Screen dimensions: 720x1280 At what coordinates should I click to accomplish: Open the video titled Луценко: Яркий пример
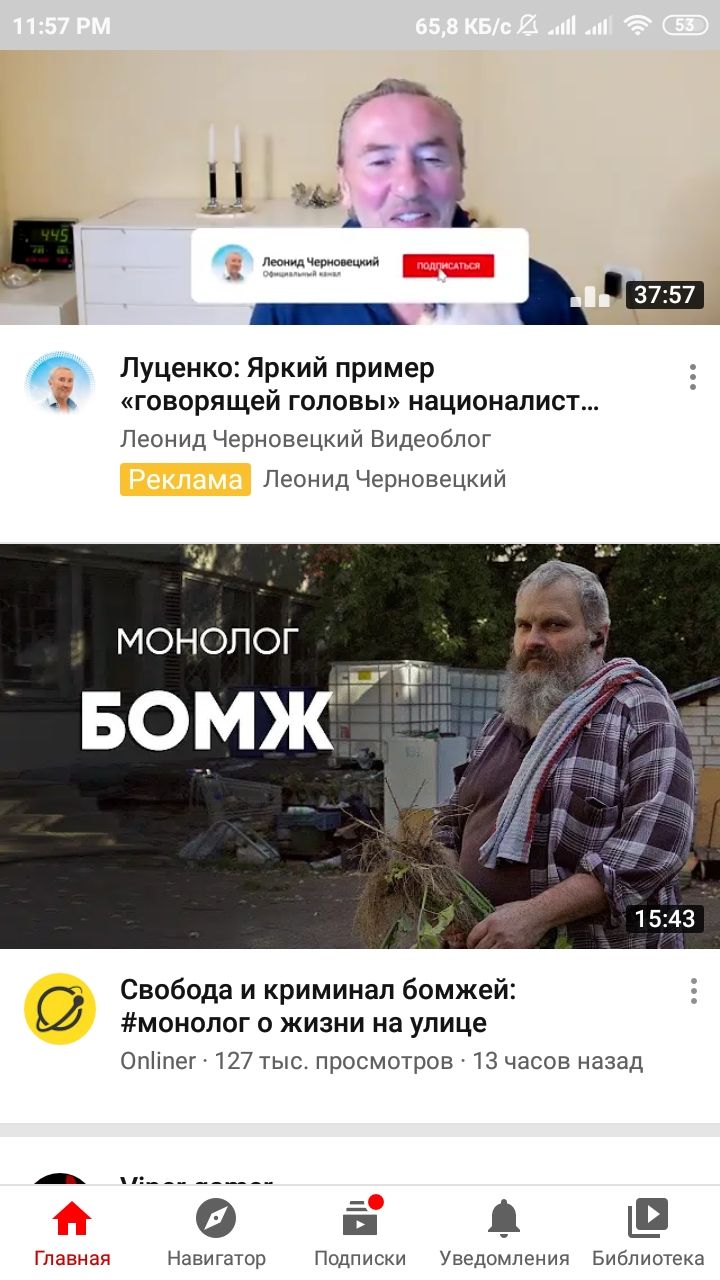click(360, 385)
